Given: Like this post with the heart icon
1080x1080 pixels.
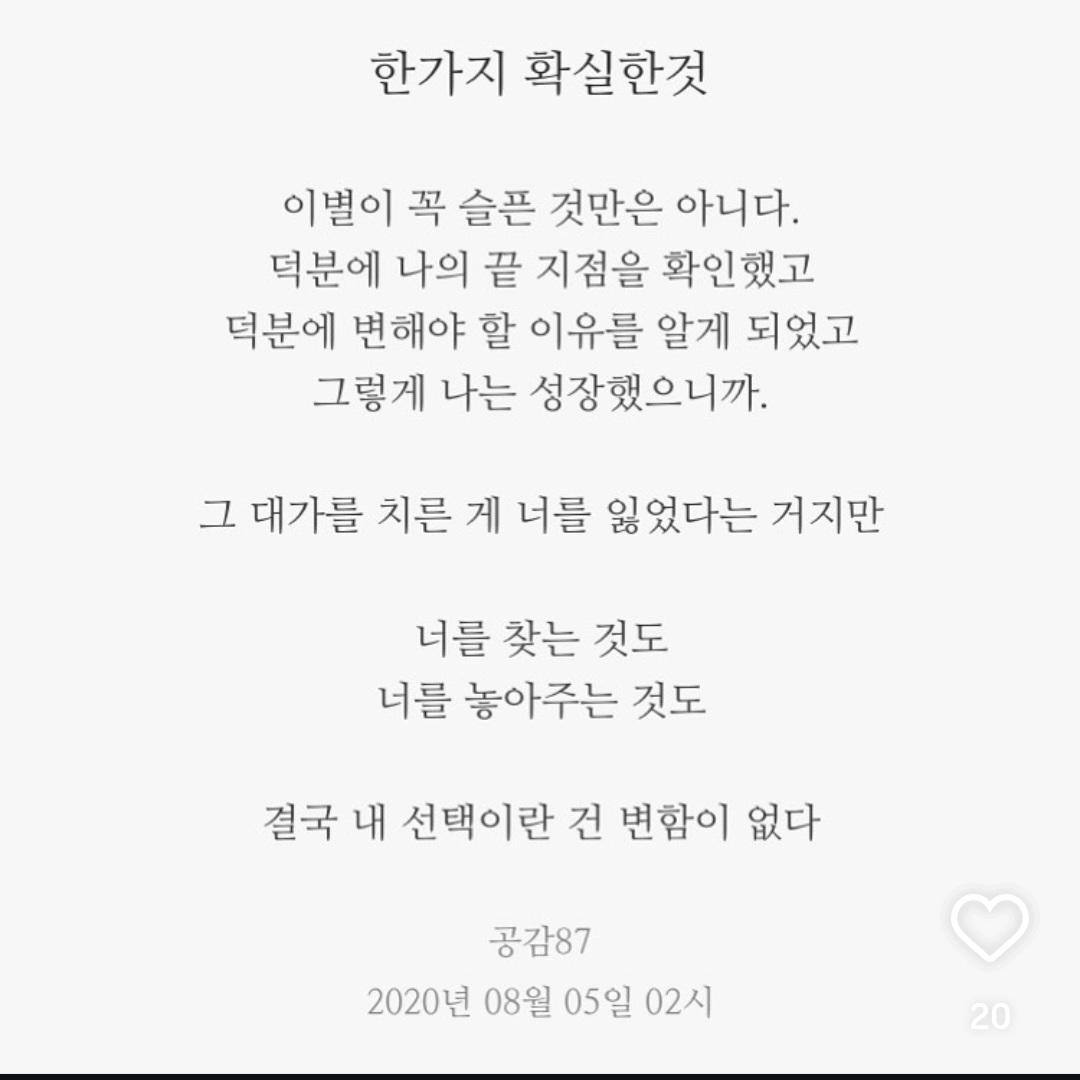Looking at the screenshot, I should click(x=989, y=928).
